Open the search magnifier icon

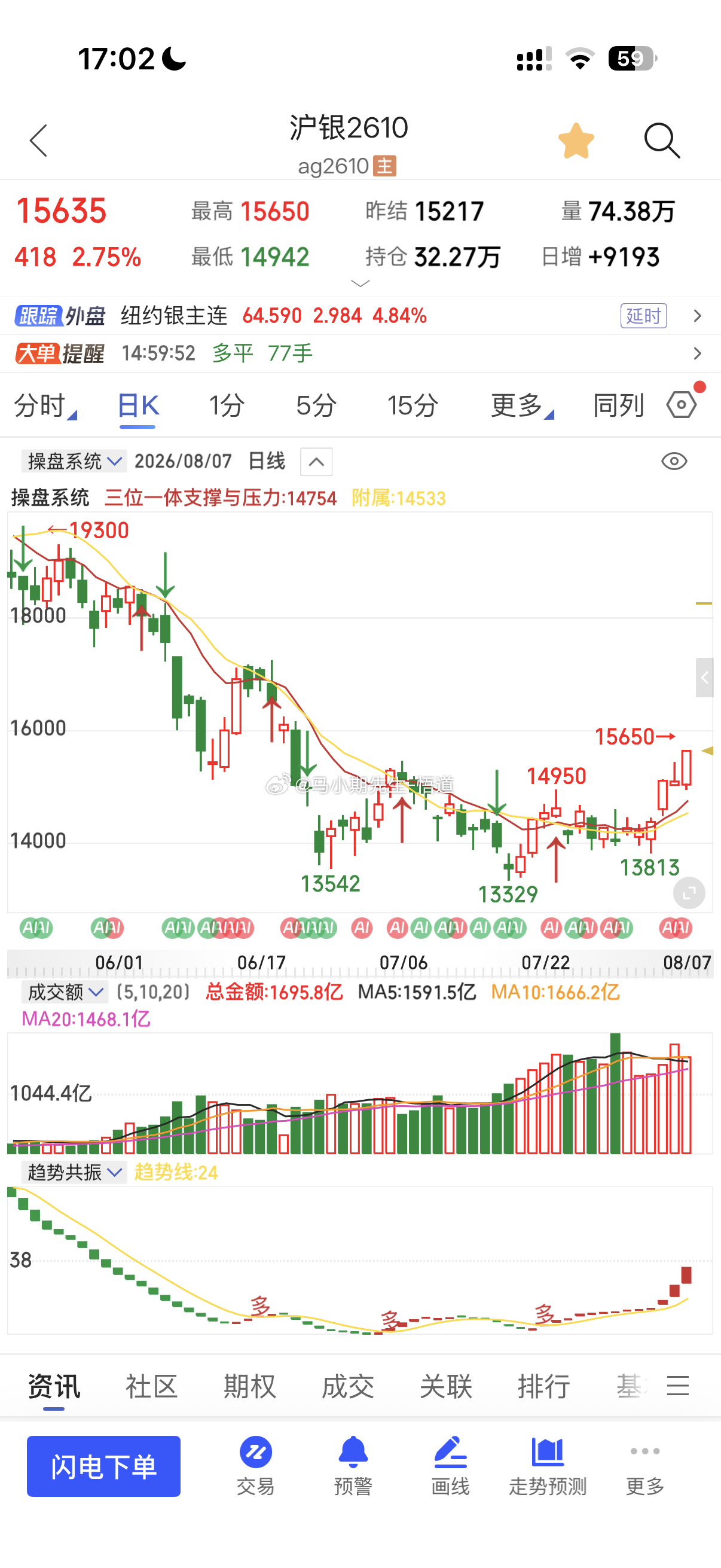pos(661,141)
